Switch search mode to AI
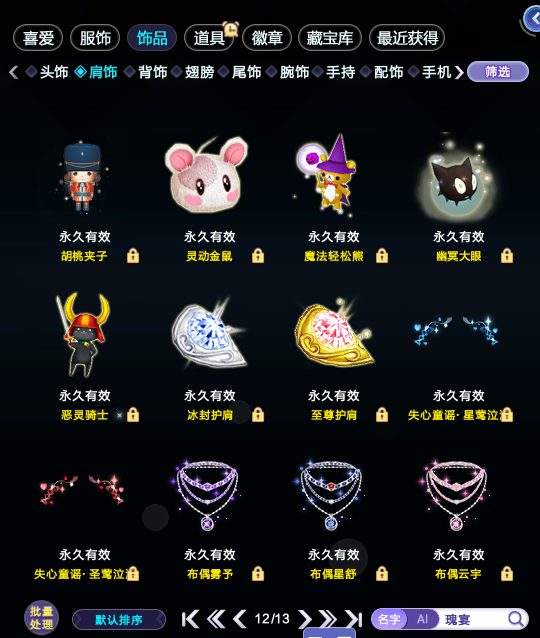The image size is (540, 638). [422, 619]
